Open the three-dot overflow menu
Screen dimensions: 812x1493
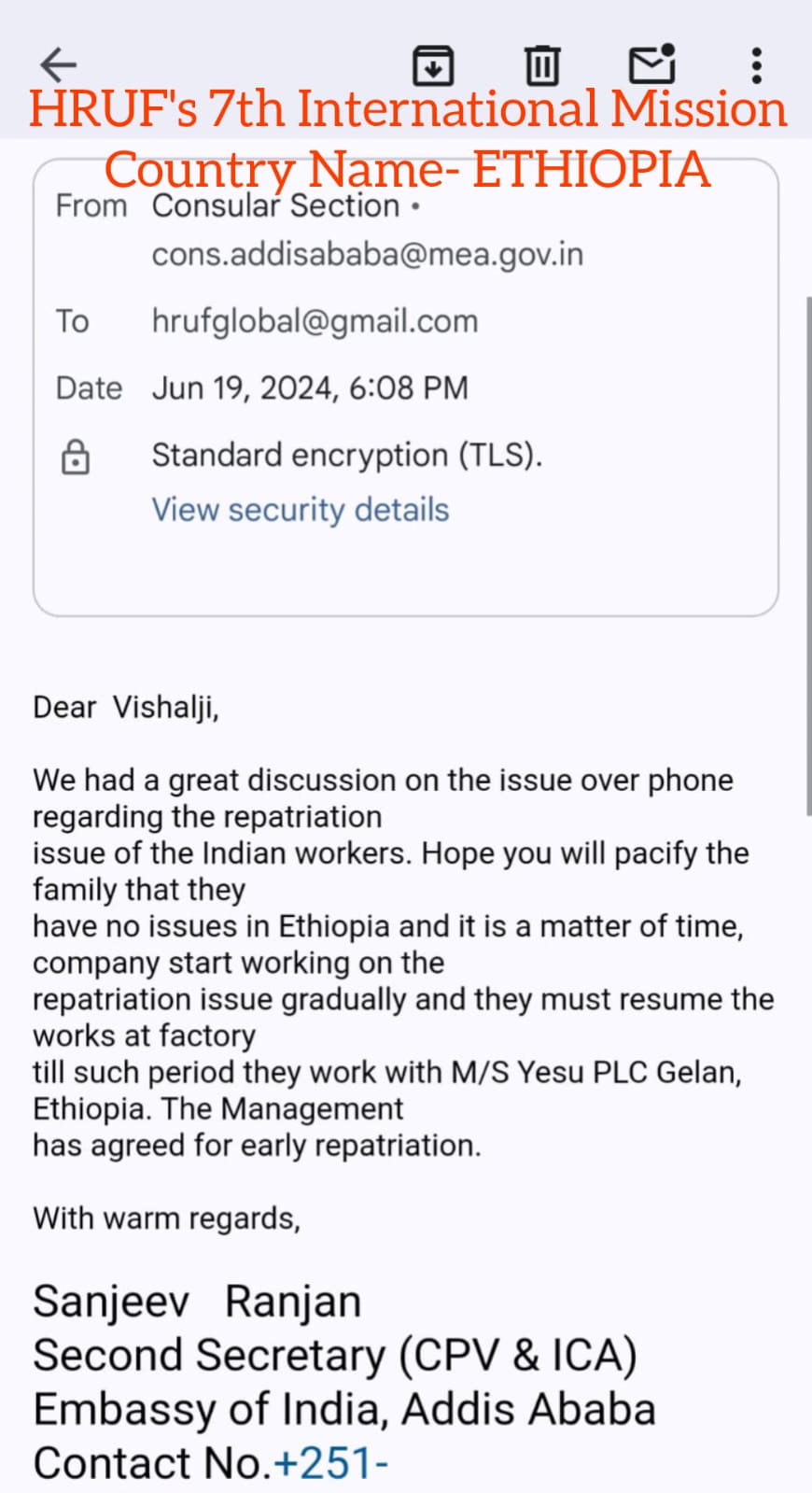(x=757, y=65)
